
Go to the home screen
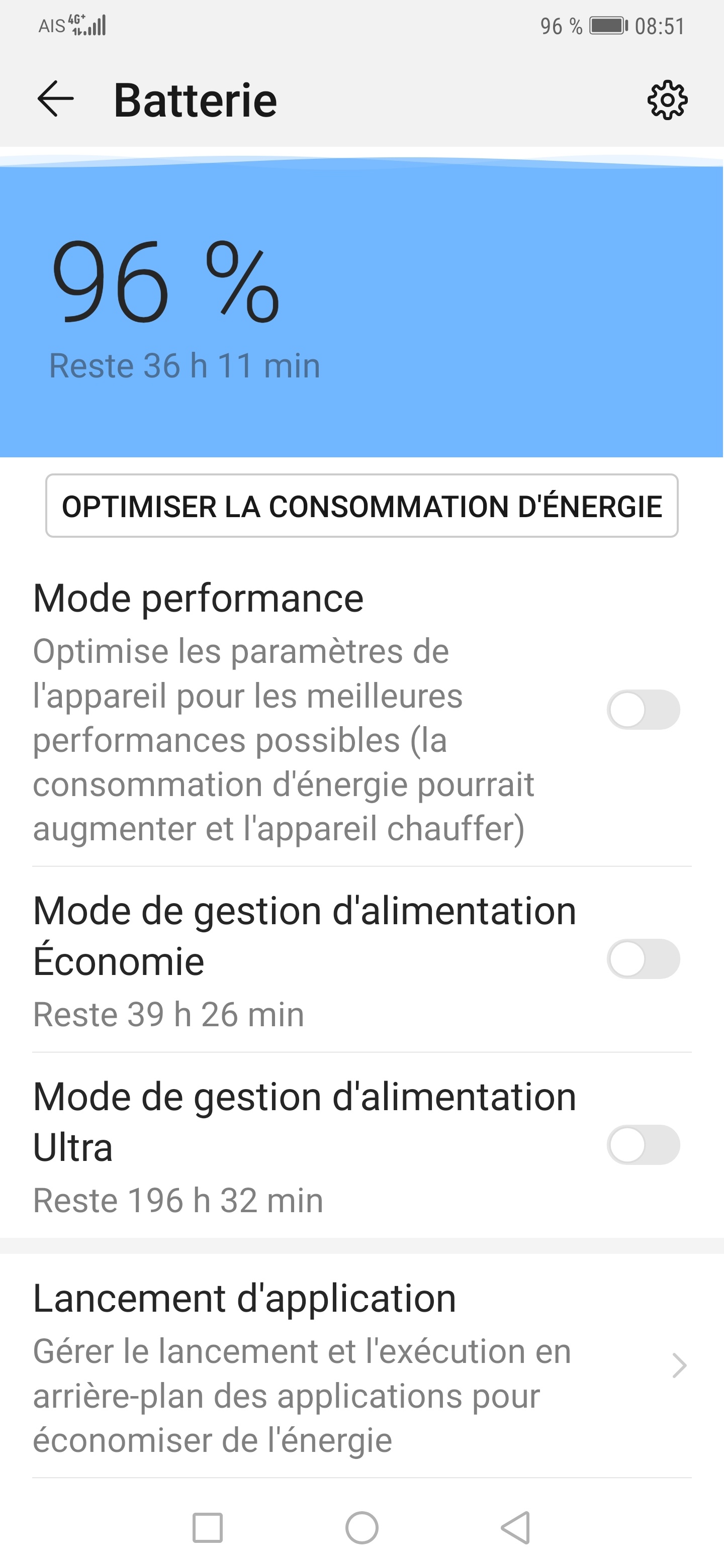(361, 1528)
